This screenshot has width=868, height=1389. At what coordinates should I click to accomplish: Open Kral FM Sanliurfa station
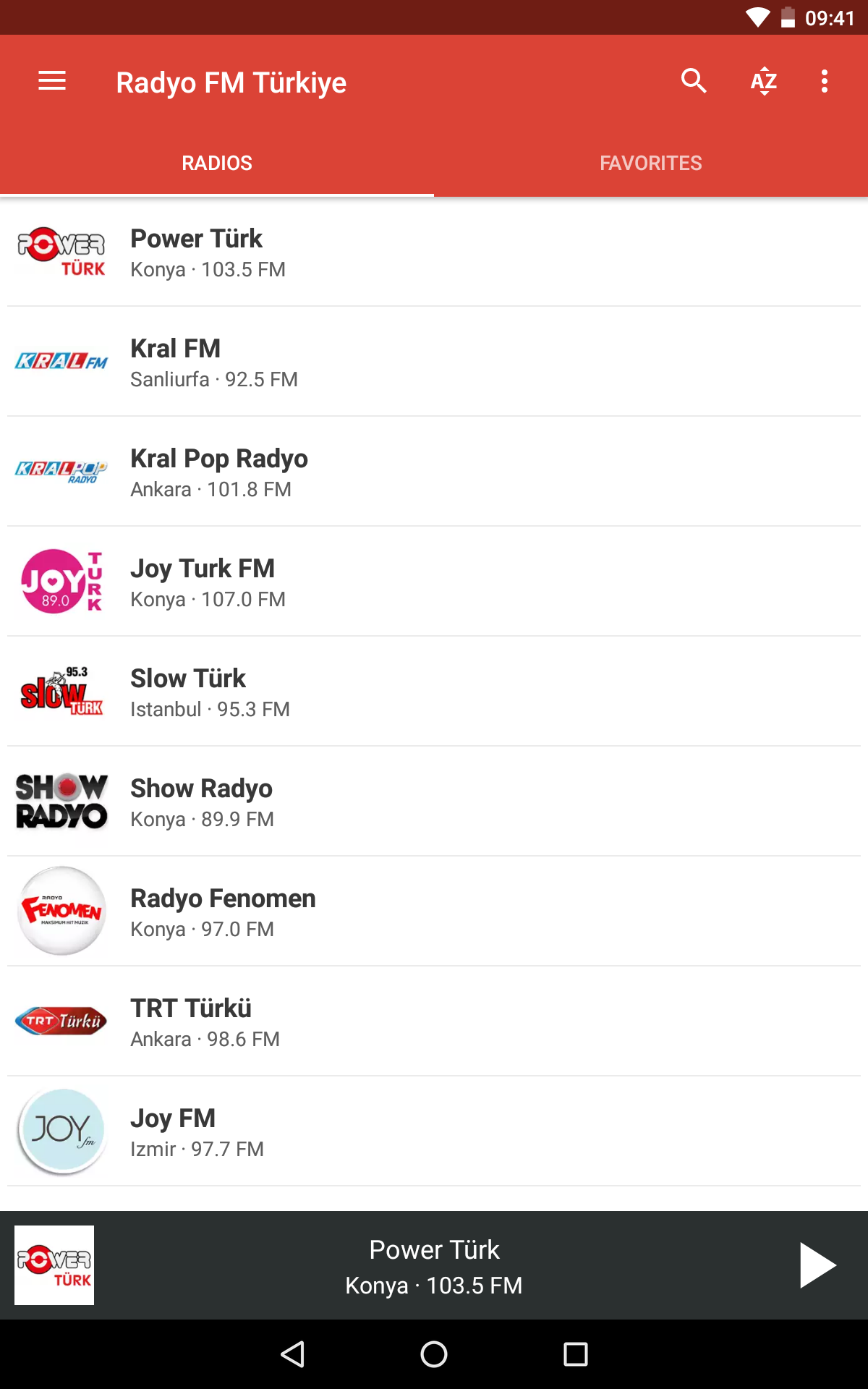pyautogui.click(x=434, y=362)
